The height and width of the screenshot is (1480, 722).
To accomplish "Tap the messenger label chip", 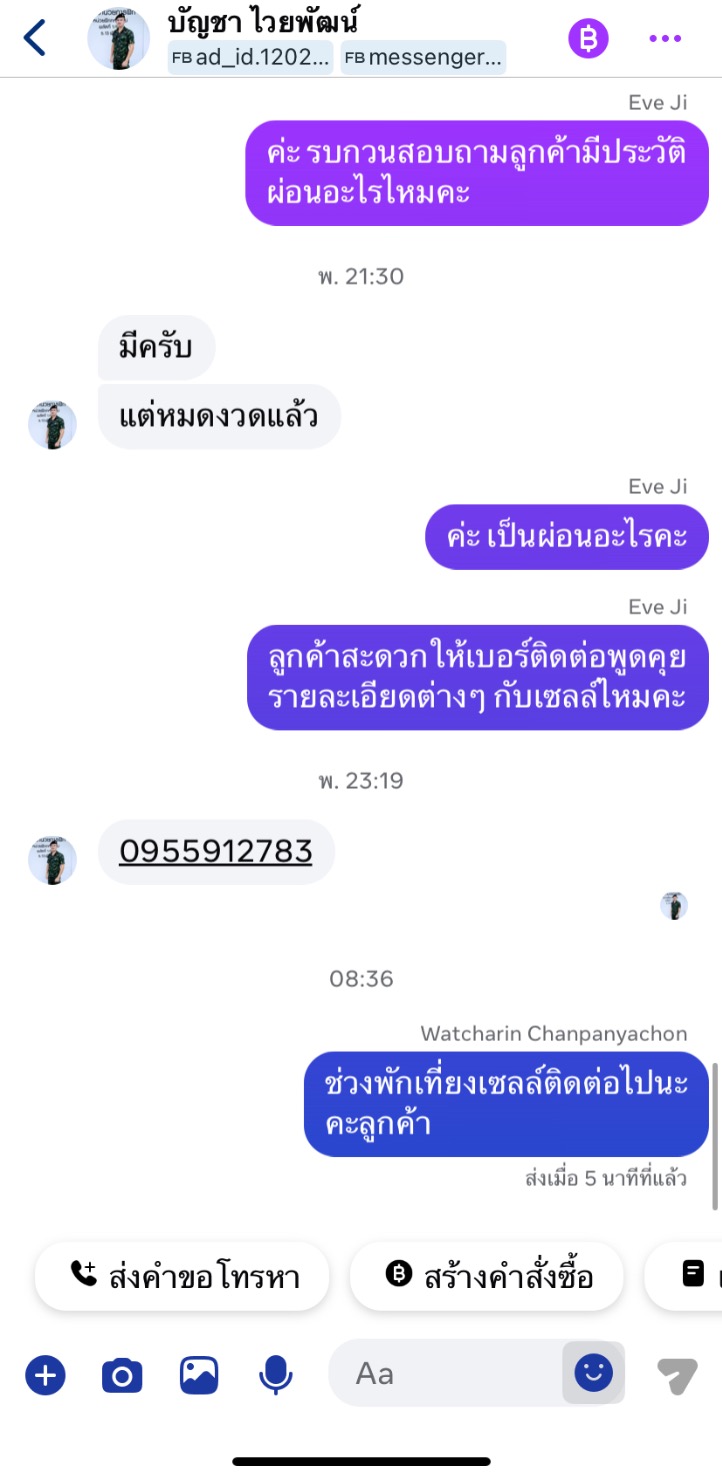I will click(x=422, y=58).
